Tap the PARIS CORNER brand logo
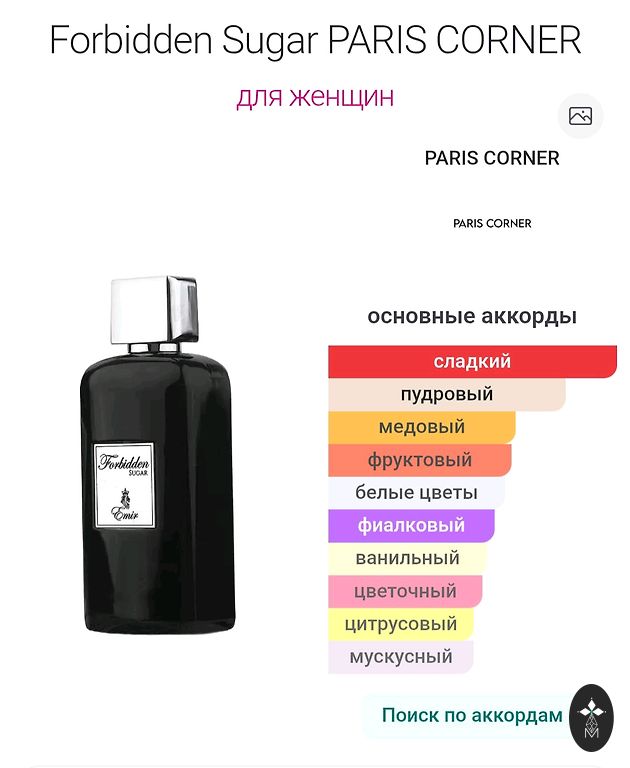 [492, 223]
